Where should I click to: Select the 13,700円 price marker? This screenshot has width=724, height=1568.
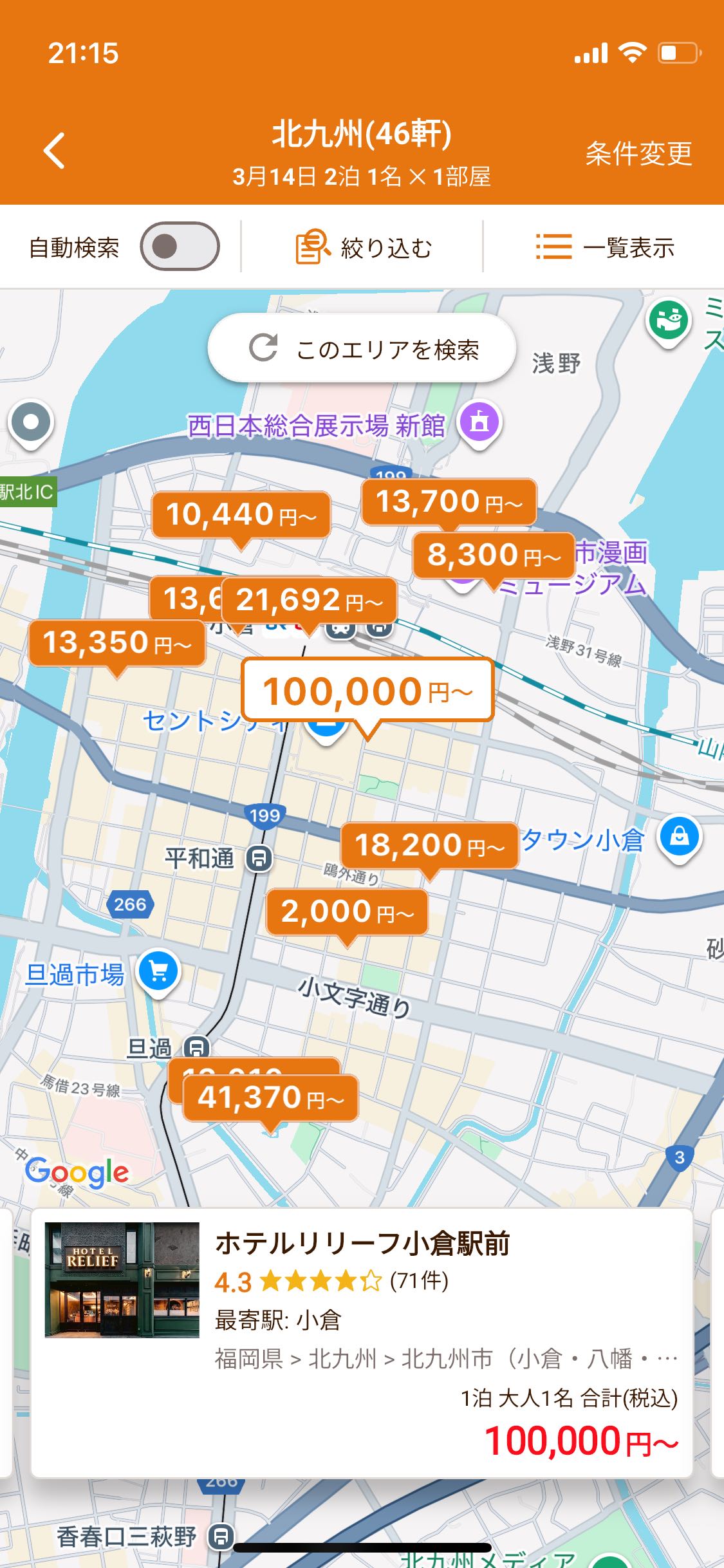click(449, 501)
